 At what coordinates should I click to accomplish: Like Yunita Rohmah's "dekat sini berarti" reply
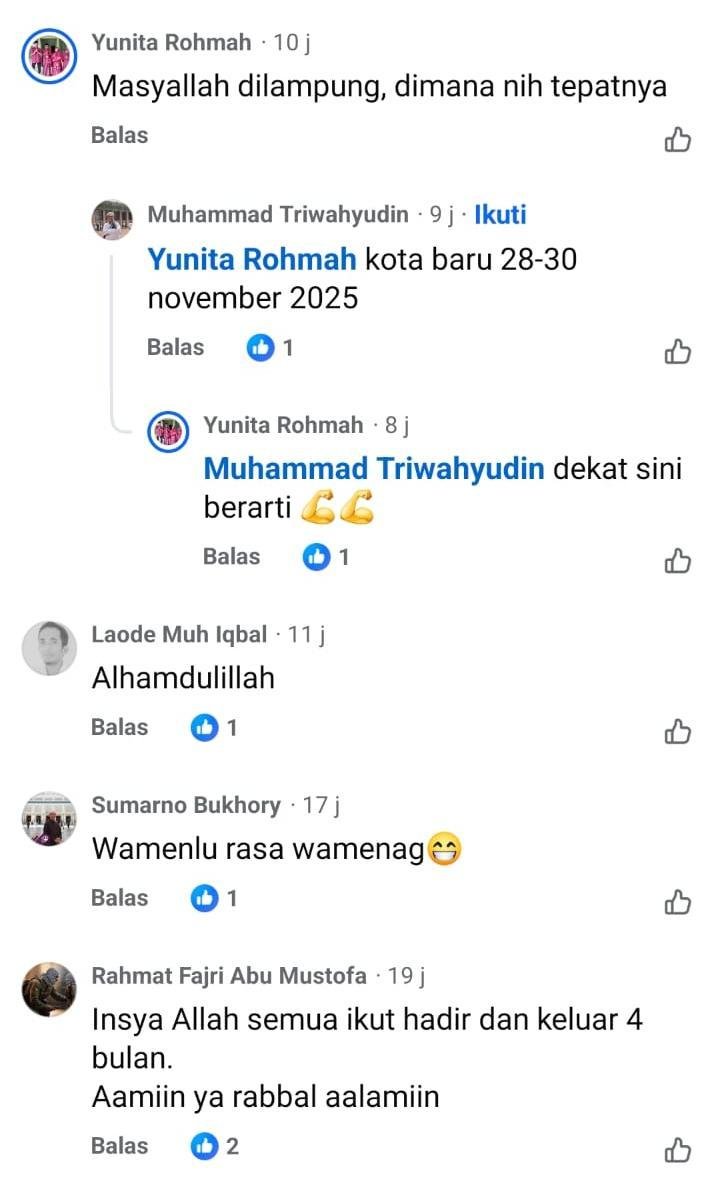[677, 560]
